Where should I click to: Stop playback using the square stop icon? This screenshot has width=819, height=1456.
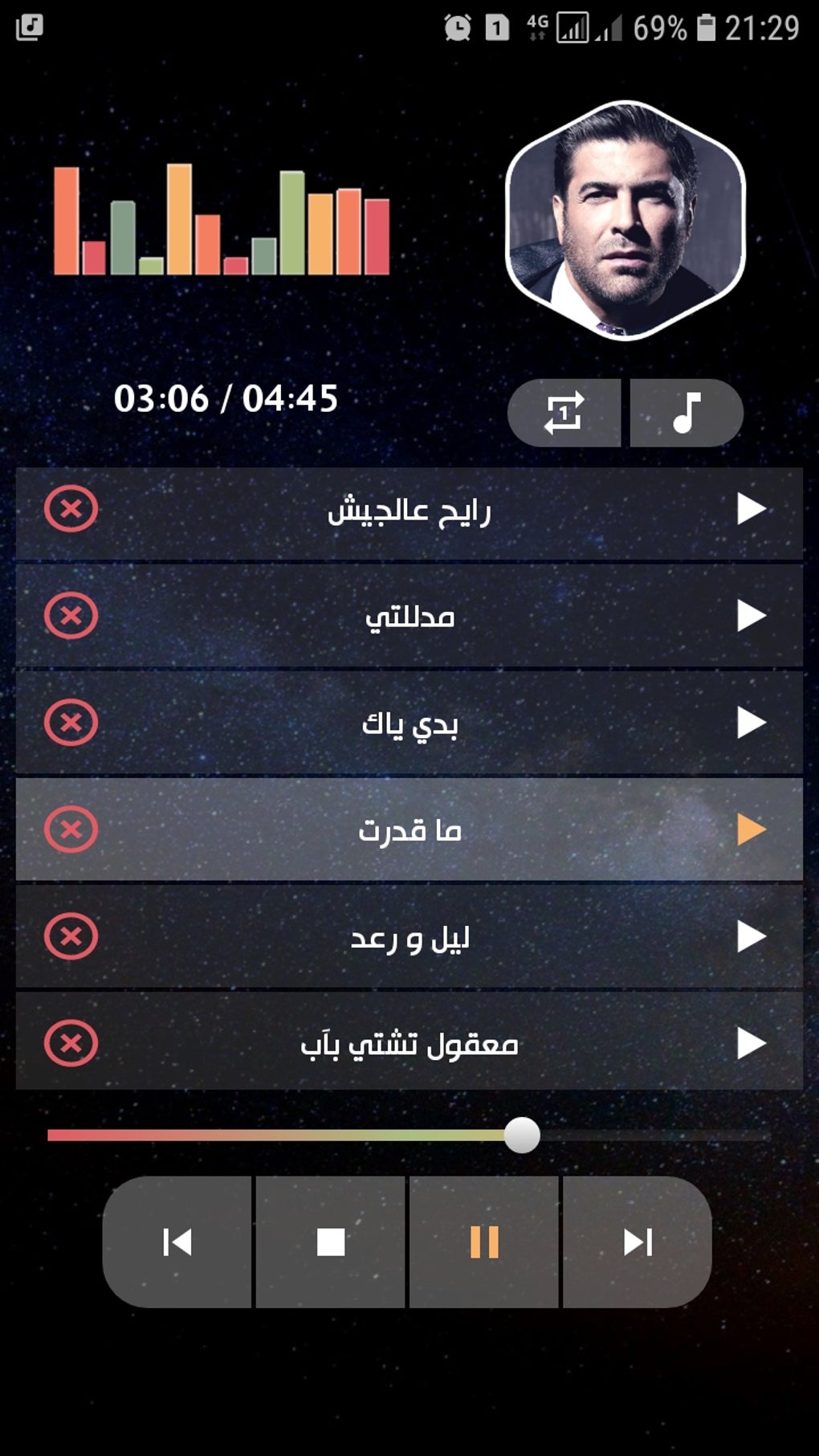[329, 1241]
